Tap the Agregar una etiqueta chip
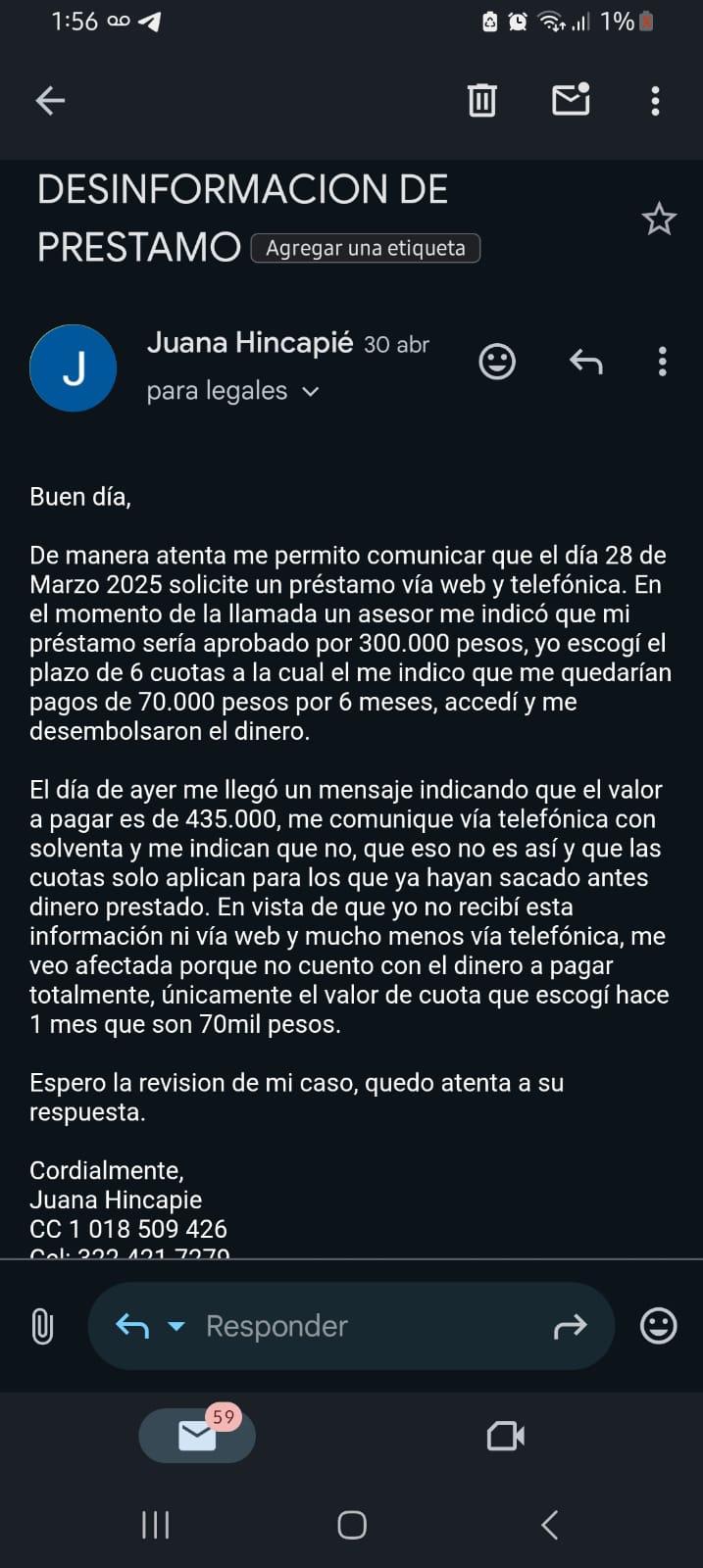The image size is (703, 1568). point(365,248)
